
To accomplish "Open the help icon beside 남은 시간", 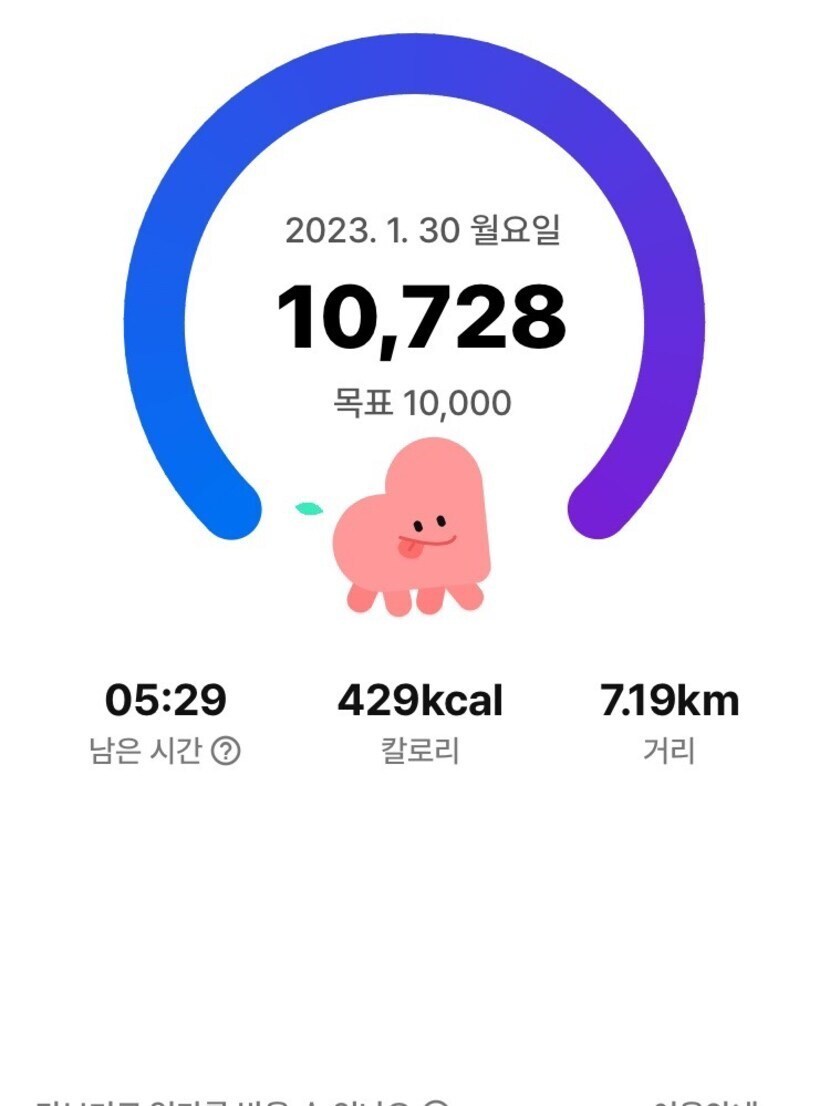I will coord(226,751).
